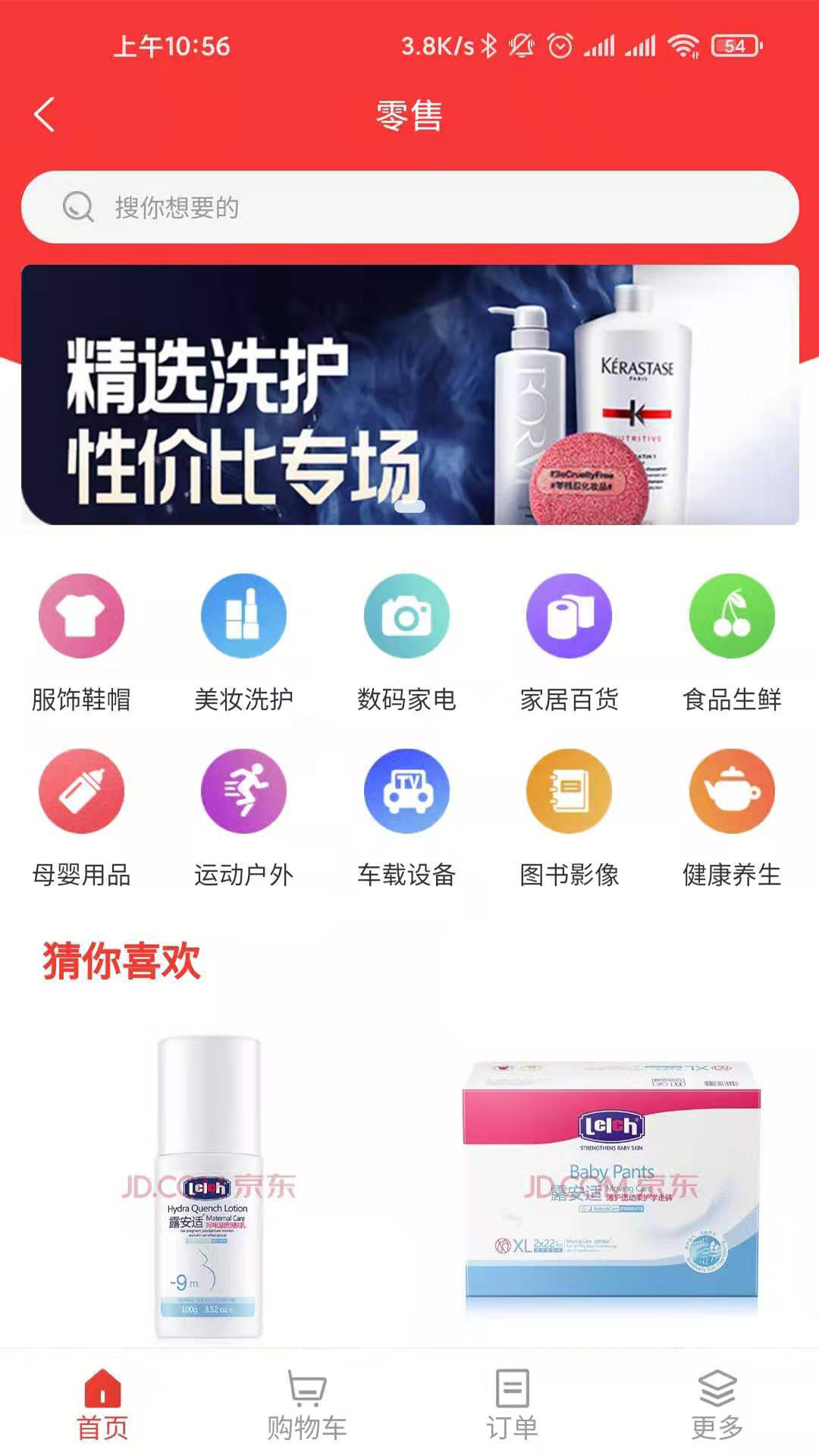Viewport: 819px width, 1456px height.
Task: Open the 更多 tab
Action: (x=717, y=1404)
